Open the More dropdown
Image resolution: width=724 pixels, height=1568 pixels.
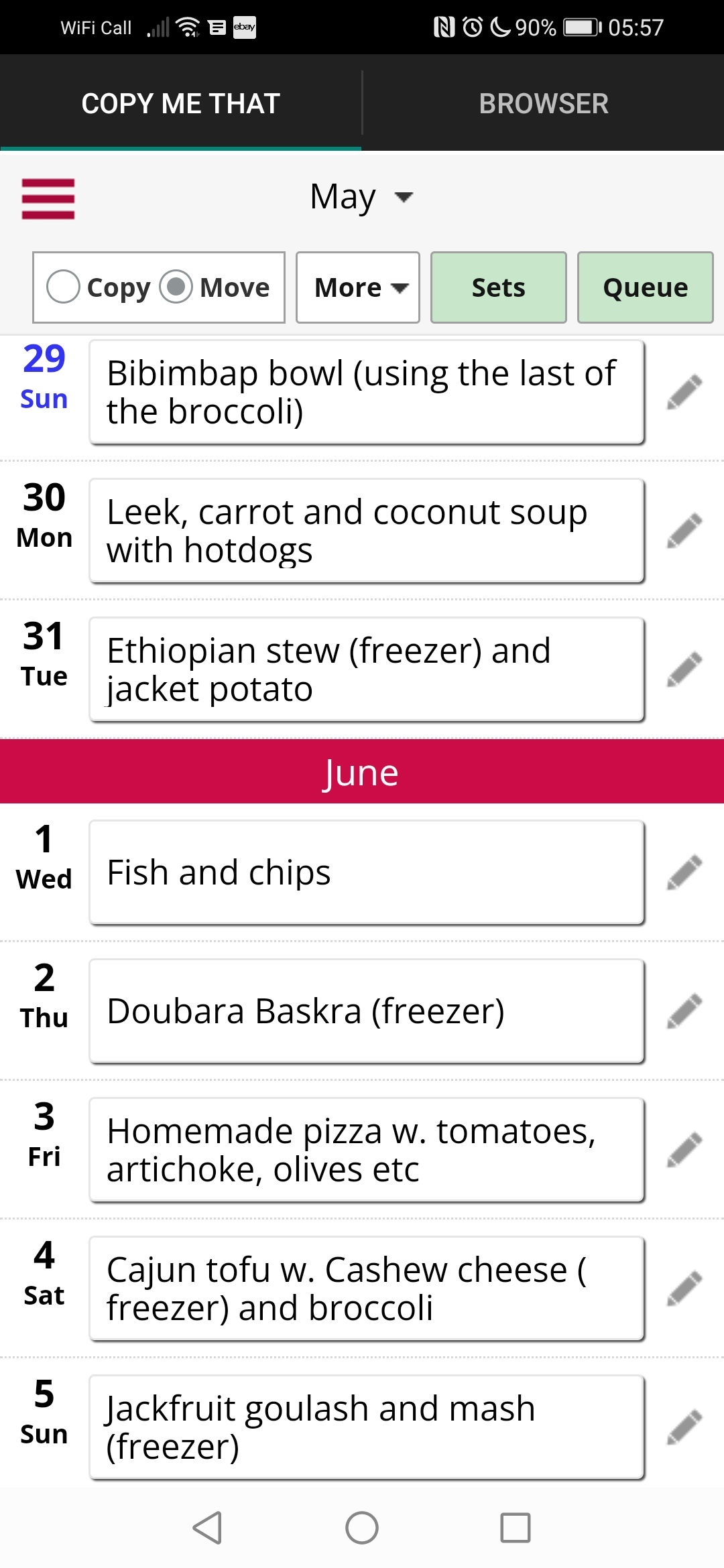click(358, 287)
